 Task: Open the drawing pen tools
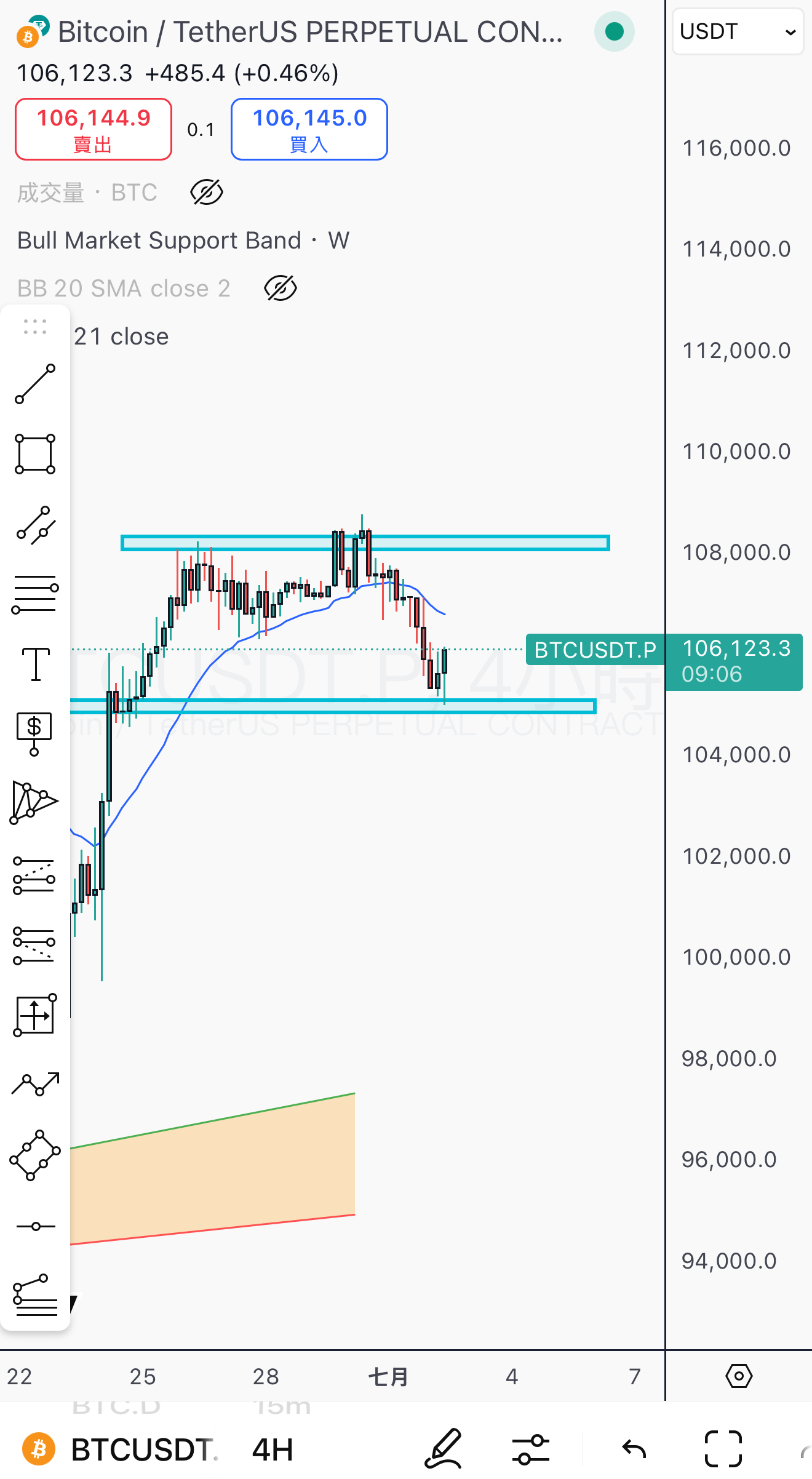444,1448
